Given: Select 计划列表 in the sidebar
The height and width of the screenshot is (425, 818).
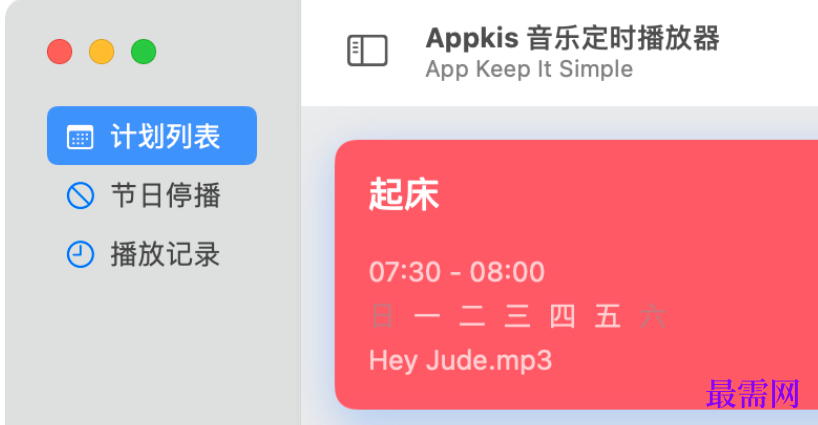Looking at the screenshot, I should 152,136.
